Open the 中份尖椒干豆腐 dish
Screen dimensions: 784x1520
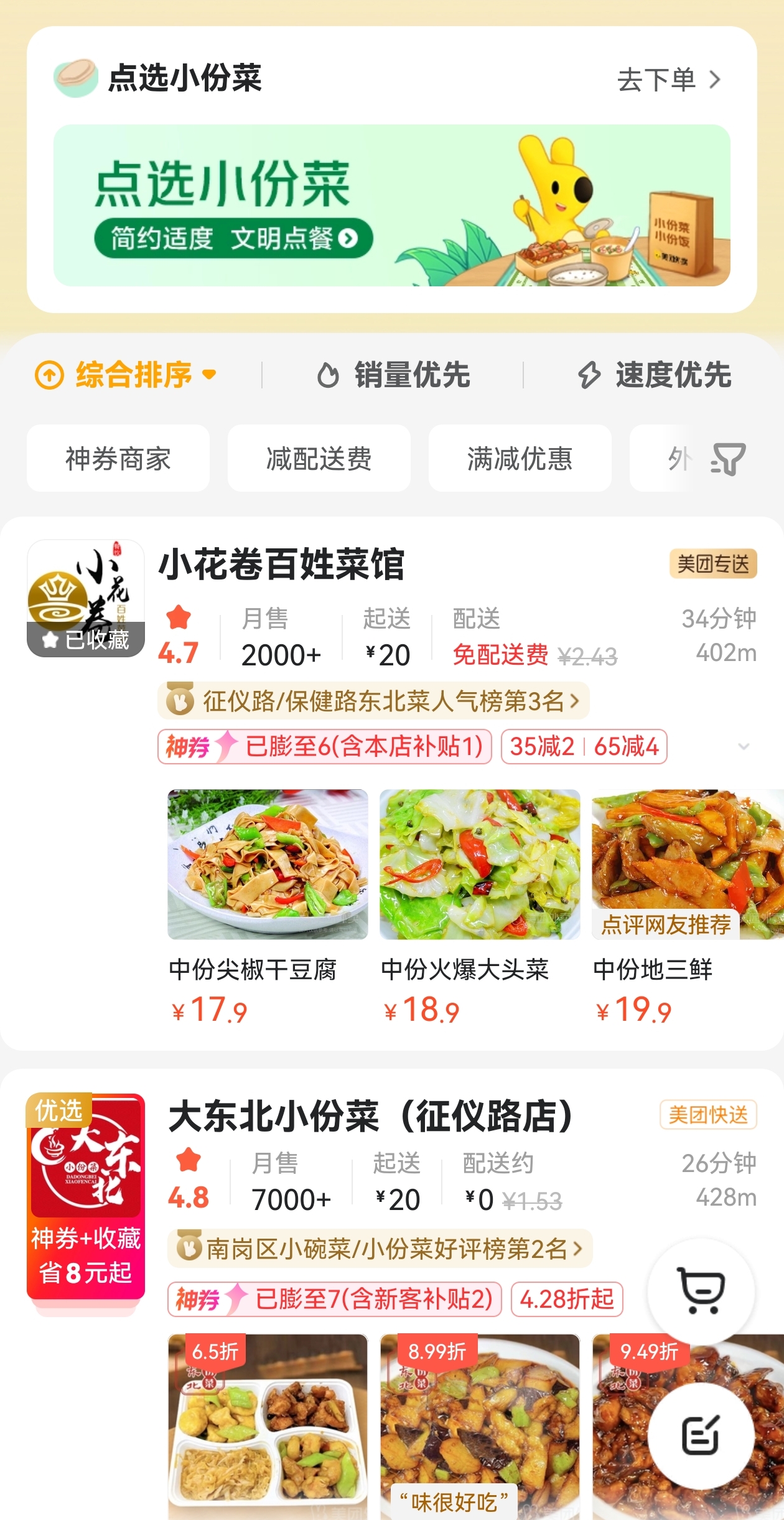click(x=268, y=865)
